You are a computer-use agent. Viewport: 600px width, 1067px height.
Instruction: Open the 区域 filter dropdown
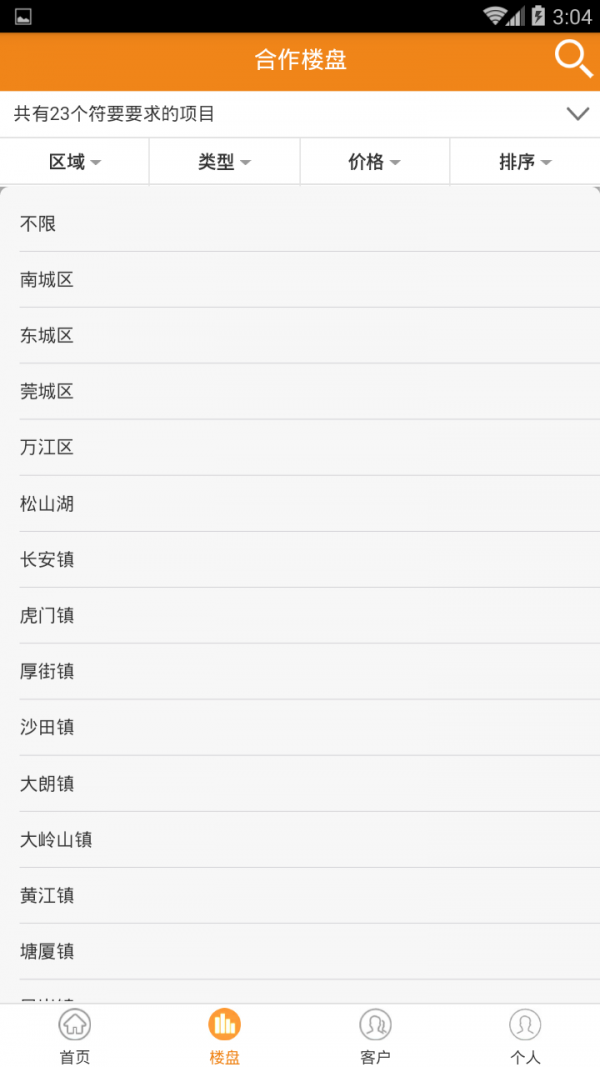coord(75,162)
